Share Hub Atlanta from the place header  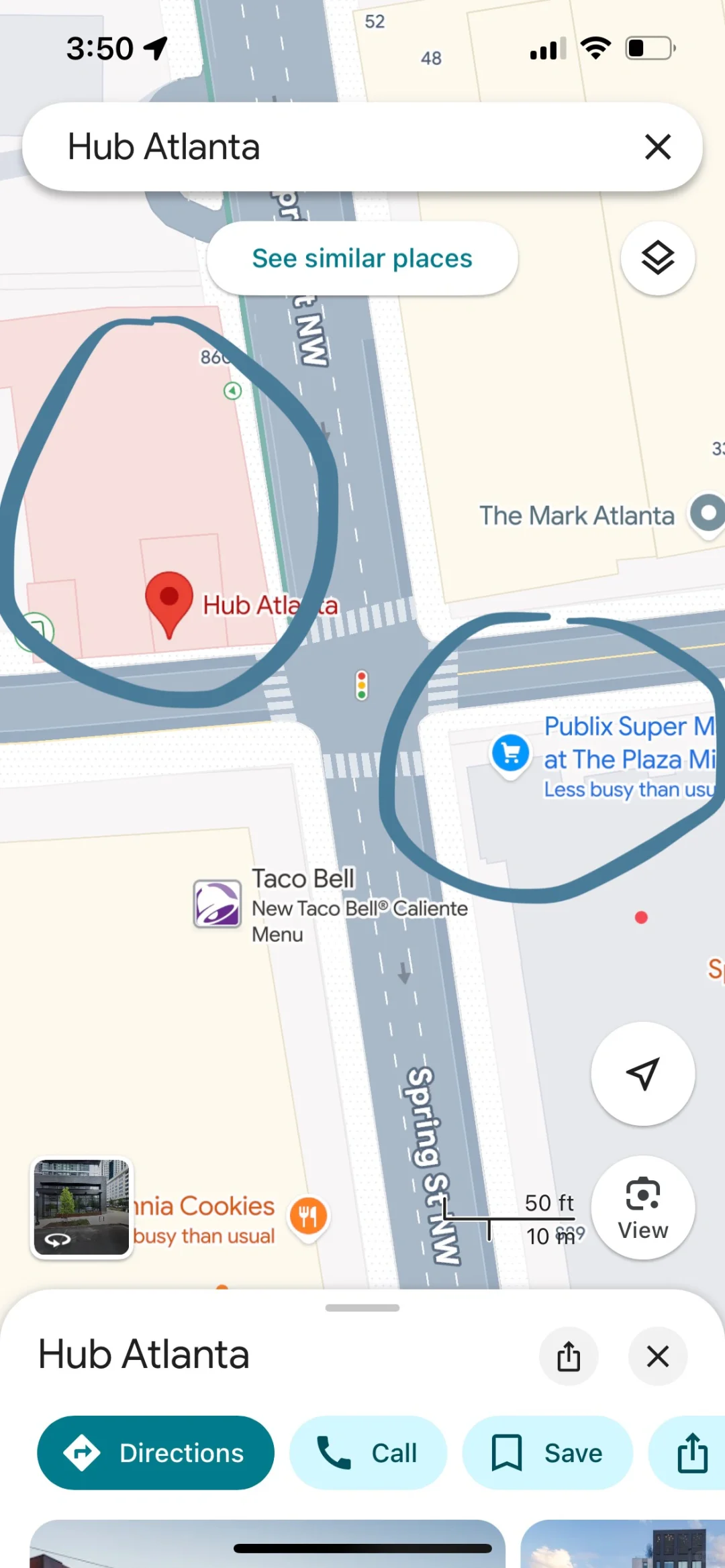pyautogui.click(x=569, y=1356)
